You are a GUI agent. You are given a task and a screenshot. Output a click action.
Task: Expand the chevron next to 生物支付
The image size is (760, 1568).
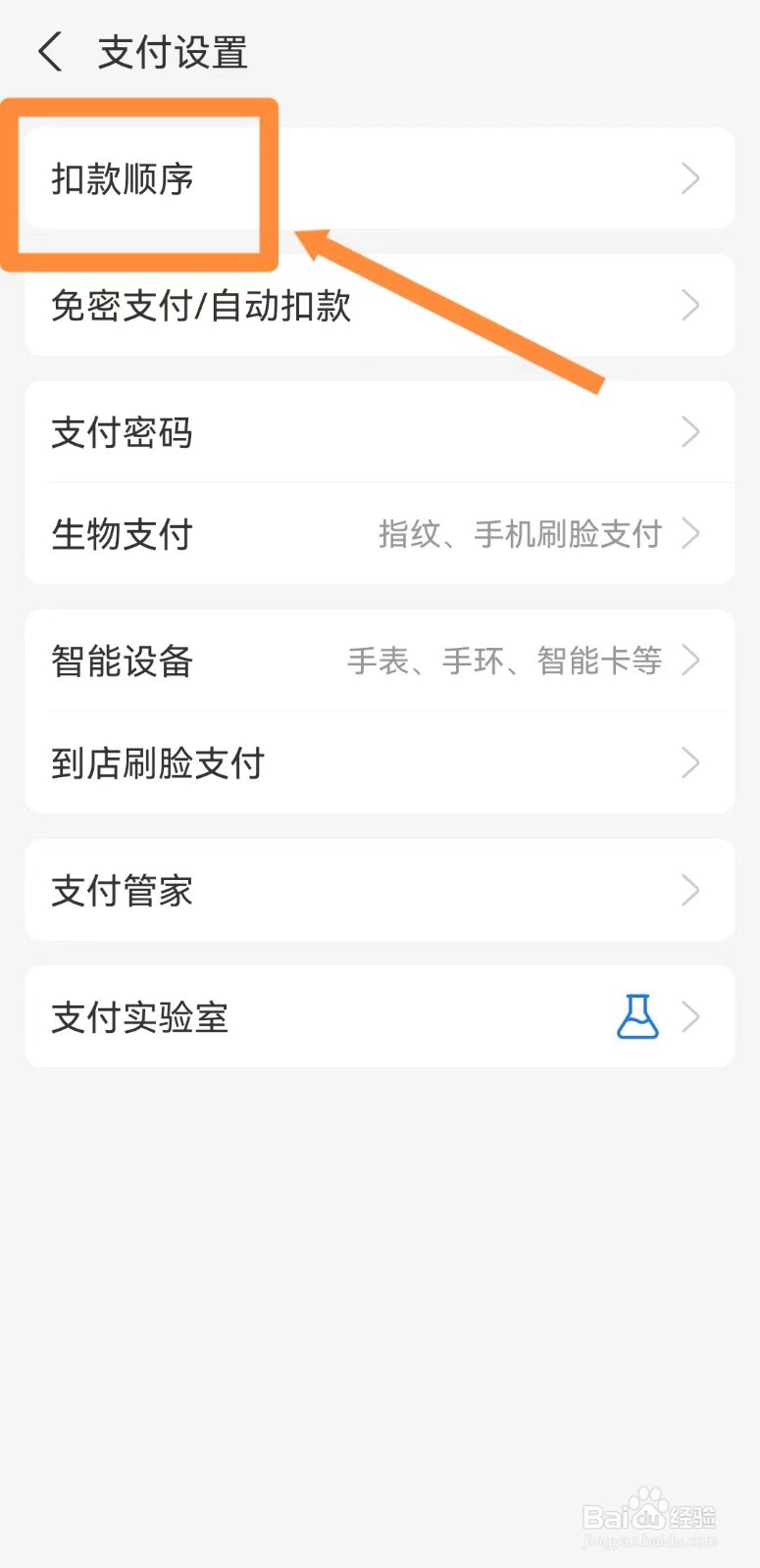coord(690,535)
